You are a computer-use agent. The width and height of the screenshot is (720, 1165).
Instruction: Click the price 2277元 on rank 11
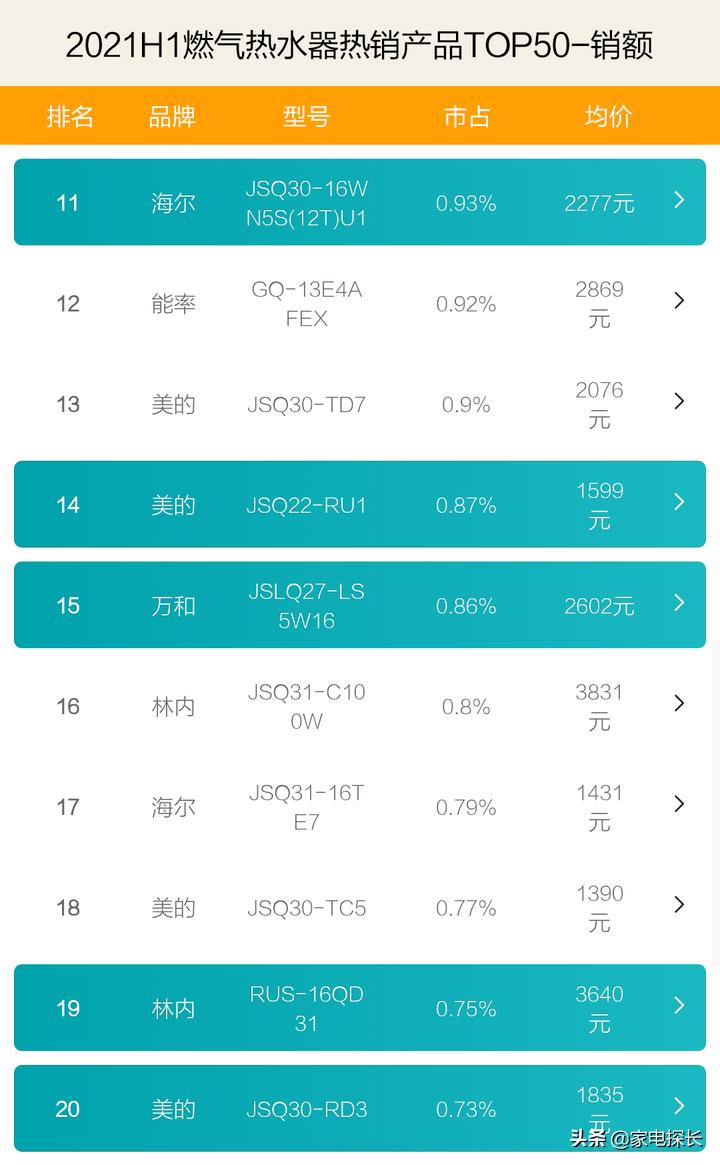click(x=599, y=202)
